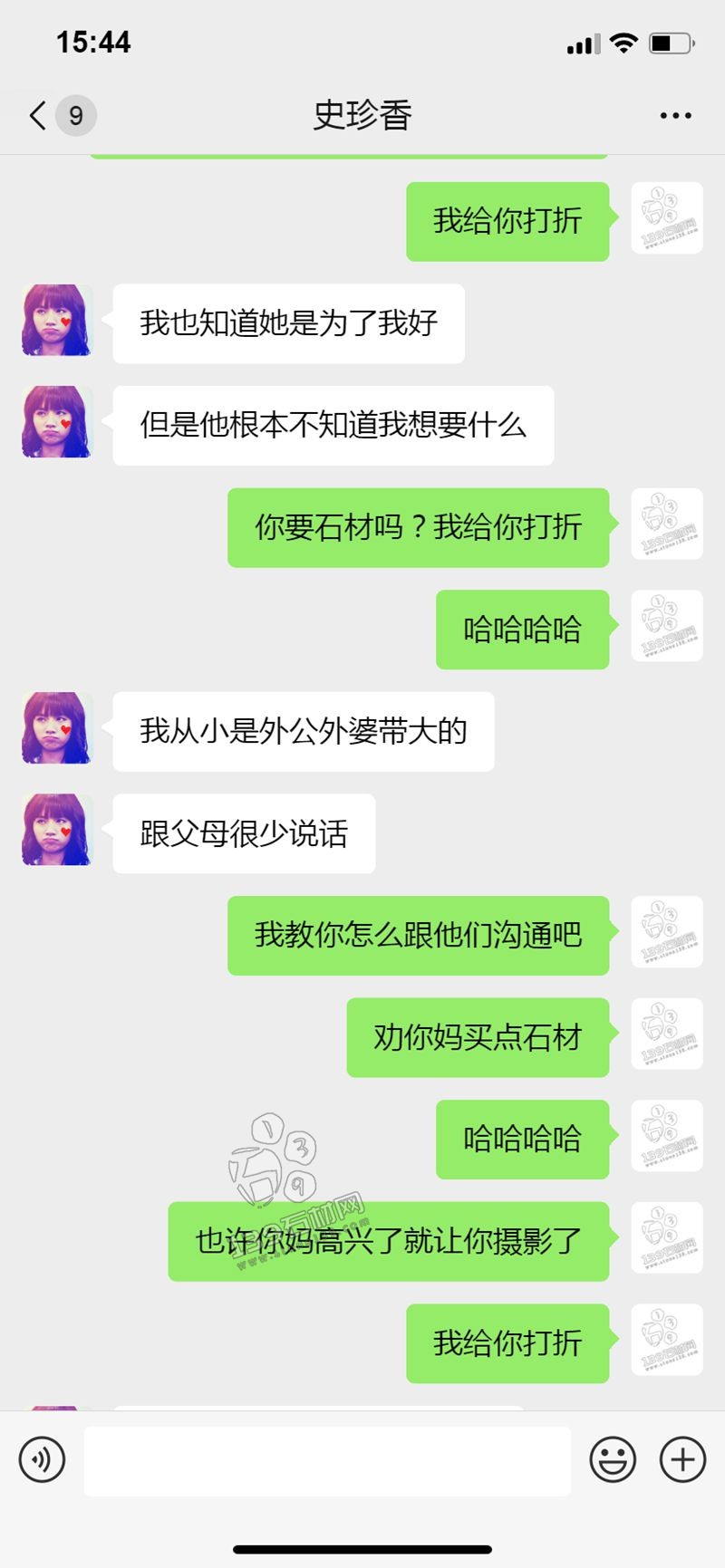Switch to voice message mode

point(43,1459)
